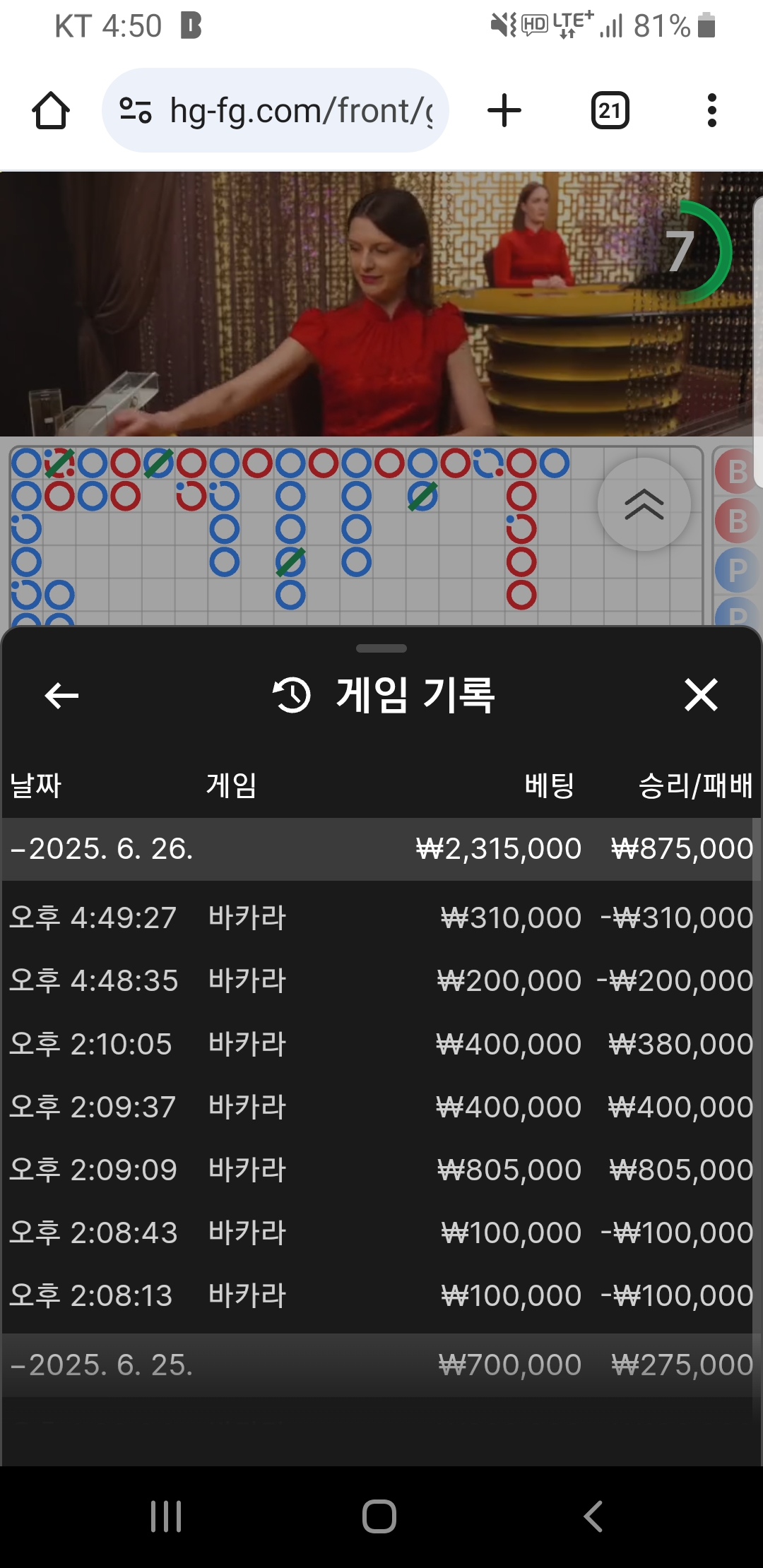Open the 오후 2:08:13 바카라 record
The width and height of the screenshot is (763, 1568).
[381, 1295]
